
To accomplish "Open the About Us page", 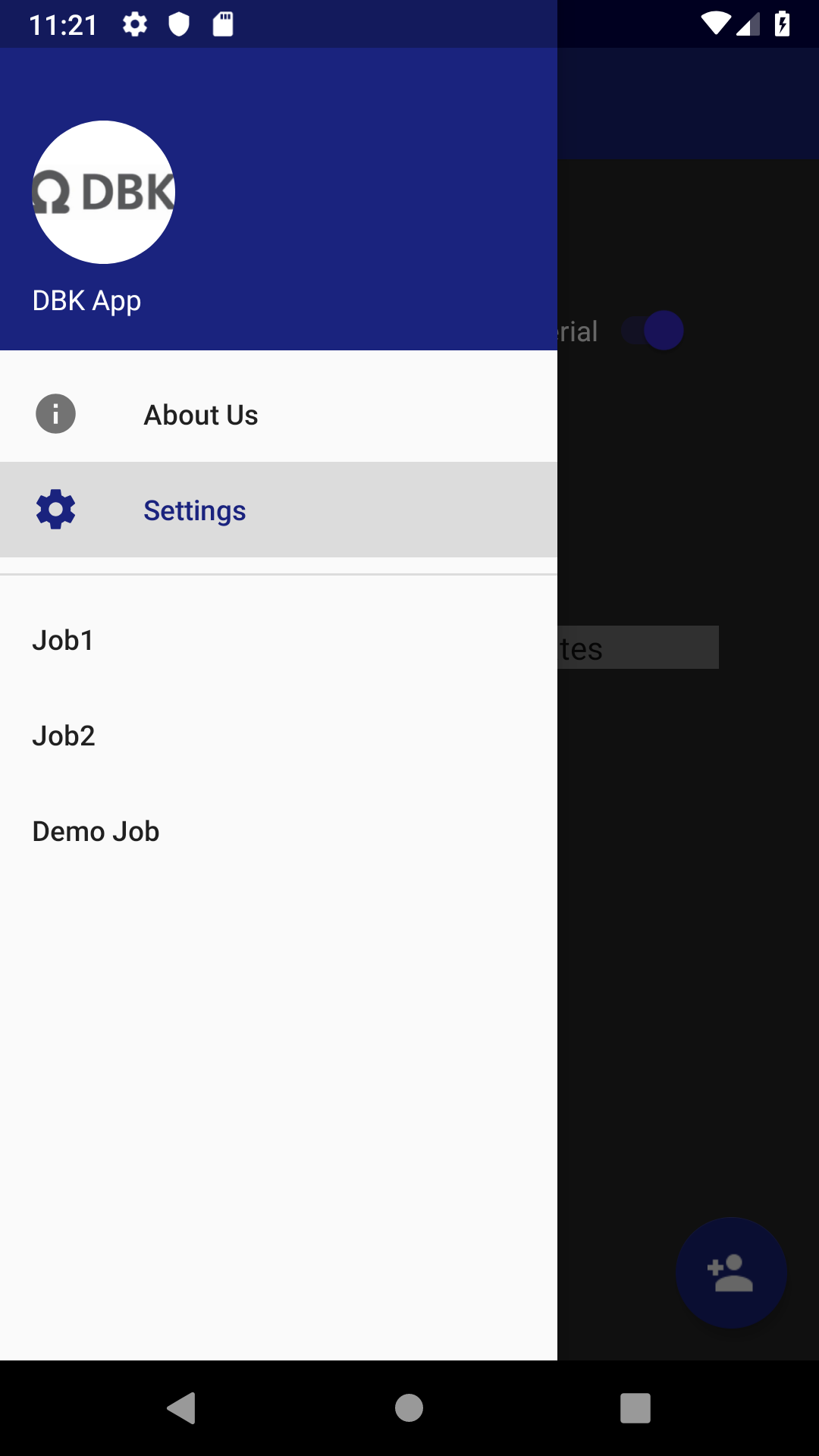I will tap(278, 415).
